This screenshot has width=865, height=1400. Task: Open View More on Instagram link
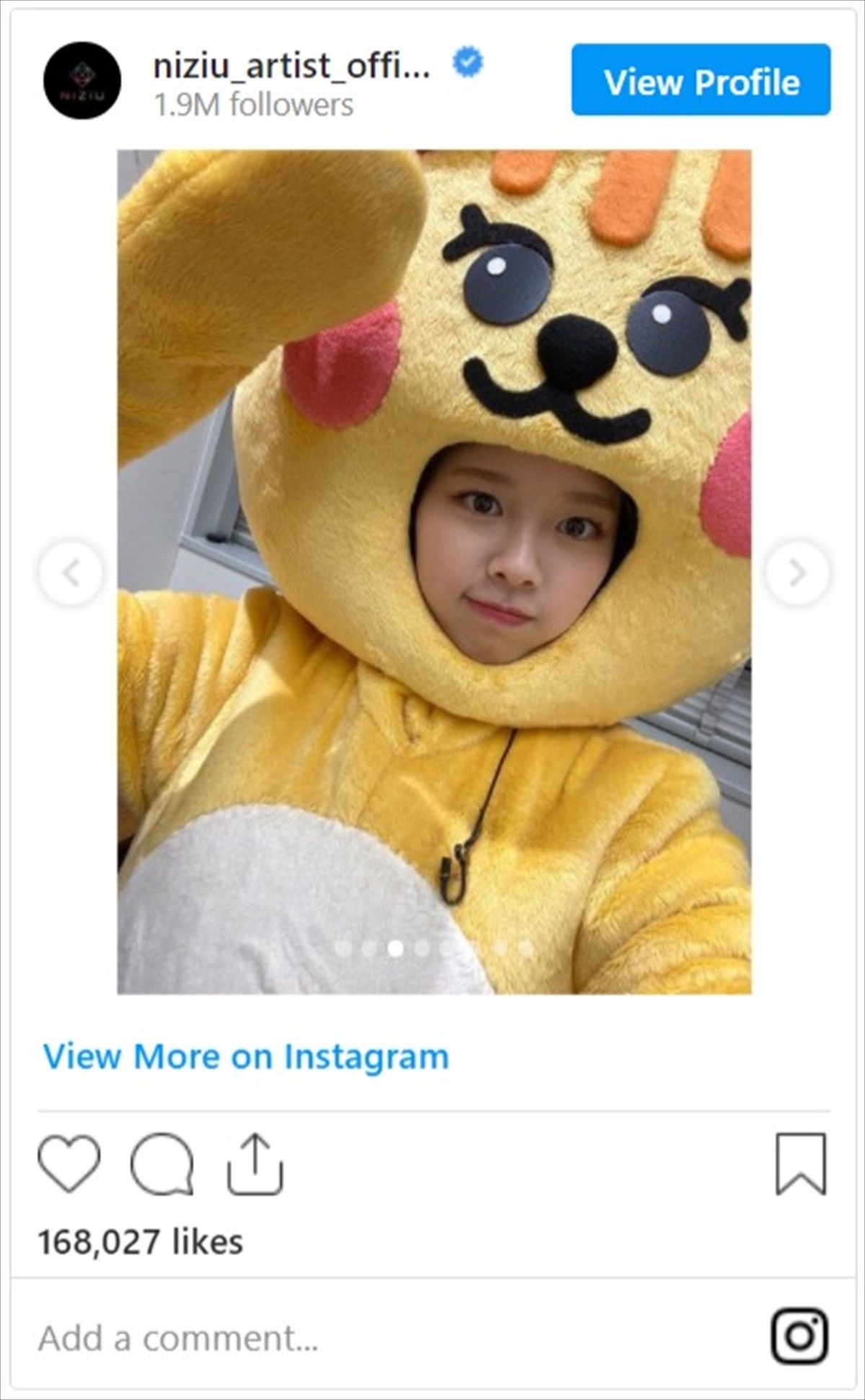click(246, 1057)
